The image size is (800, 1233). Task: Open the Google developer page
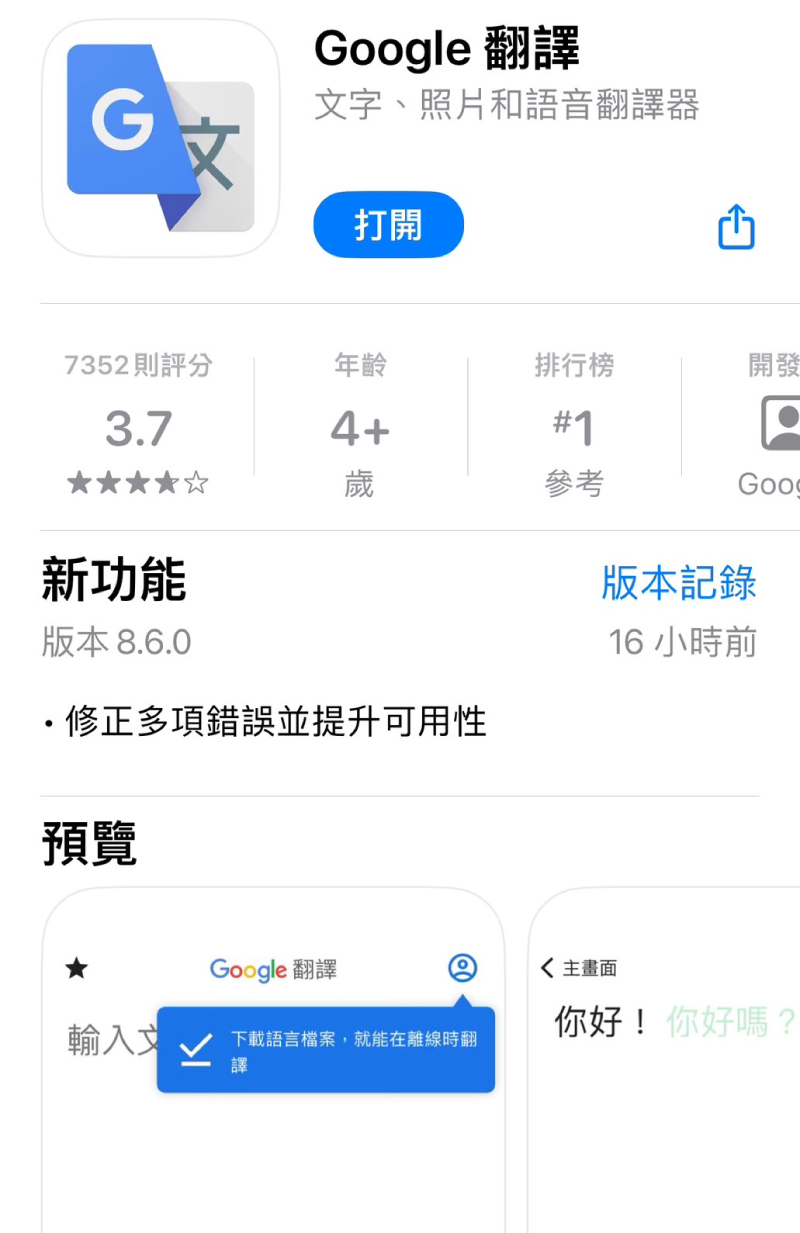(772, 425)
